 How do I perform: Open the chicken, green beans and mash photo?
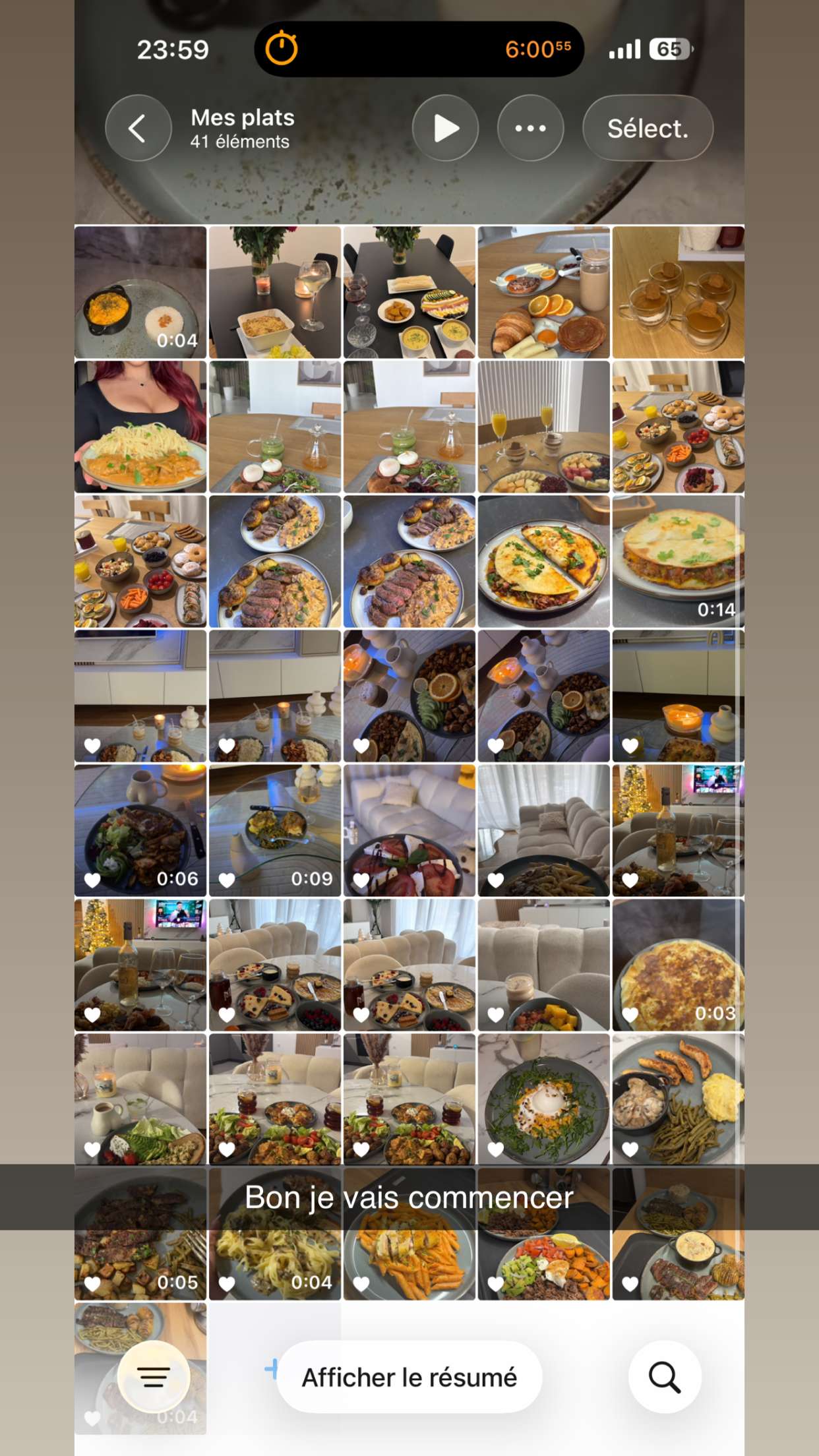click(x=678, y=1099)
